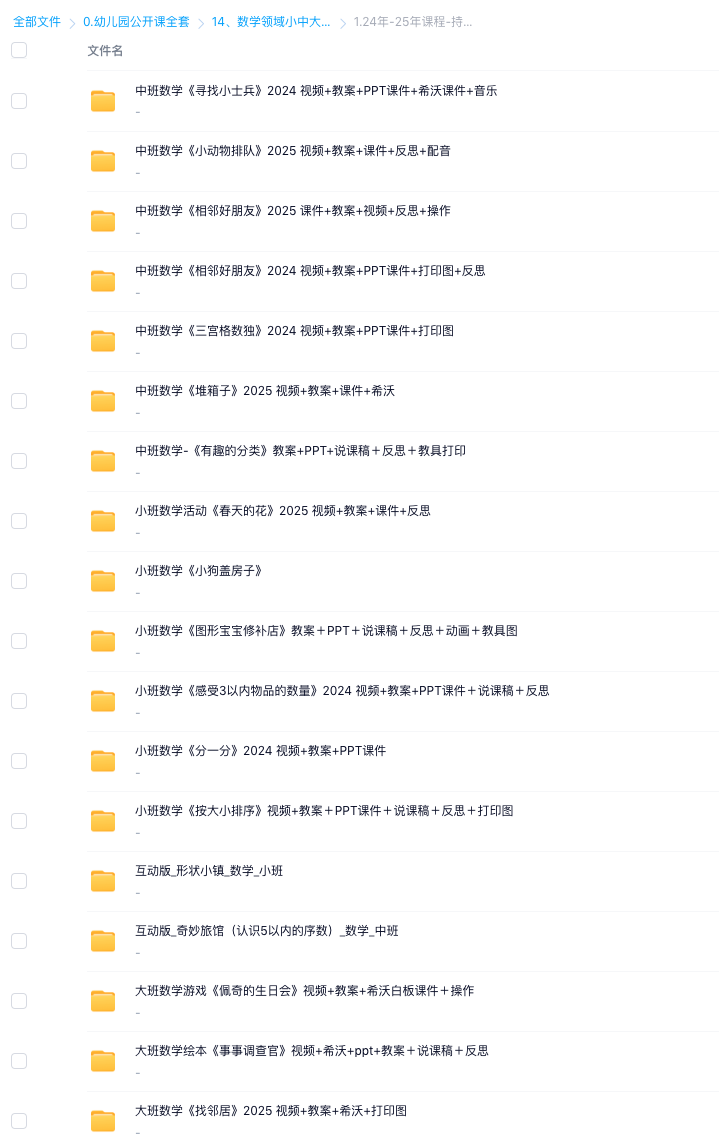Go to 全部文件 breadcrumb

pos(37,21)
